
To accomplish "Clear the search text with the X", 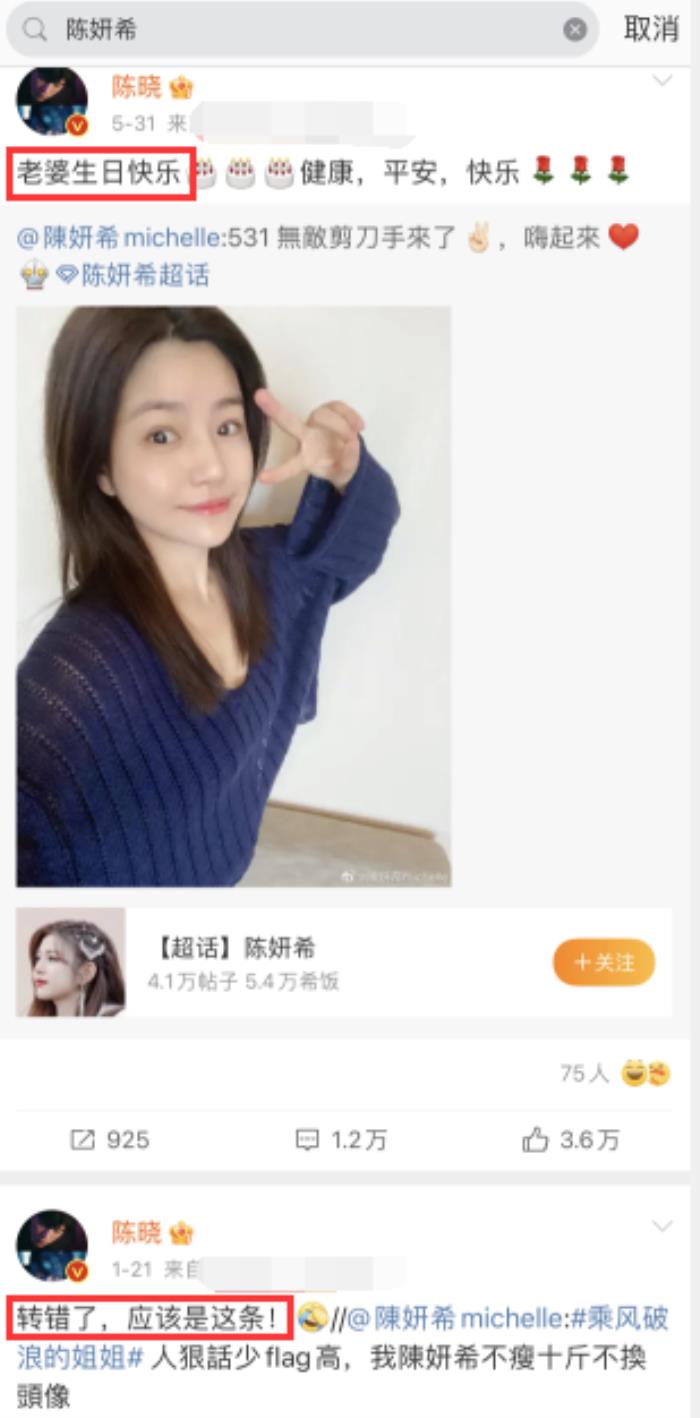I will (575, 30).
